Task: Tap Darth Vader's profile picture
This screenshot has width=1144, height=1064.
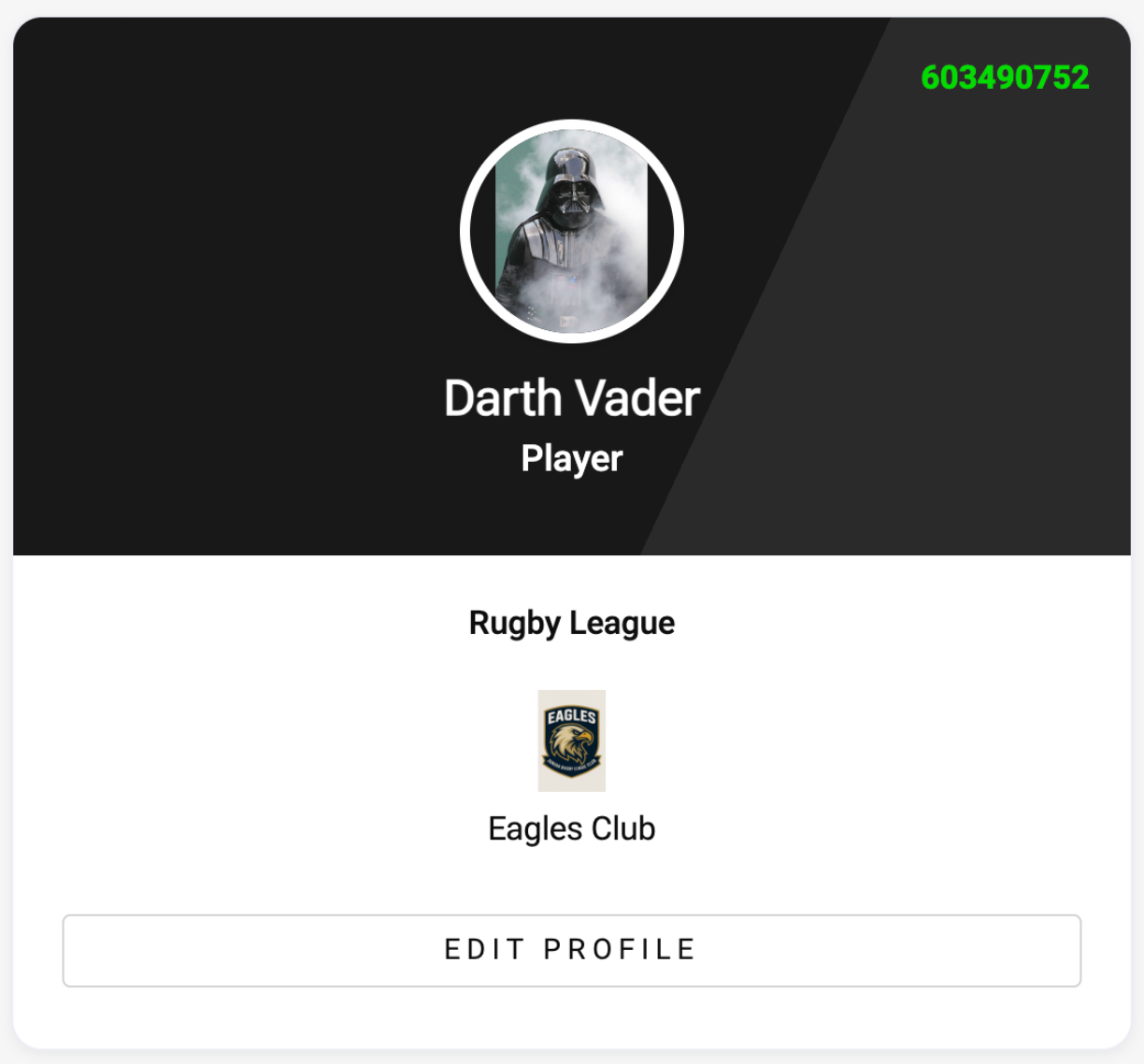Action: (571, 232)
